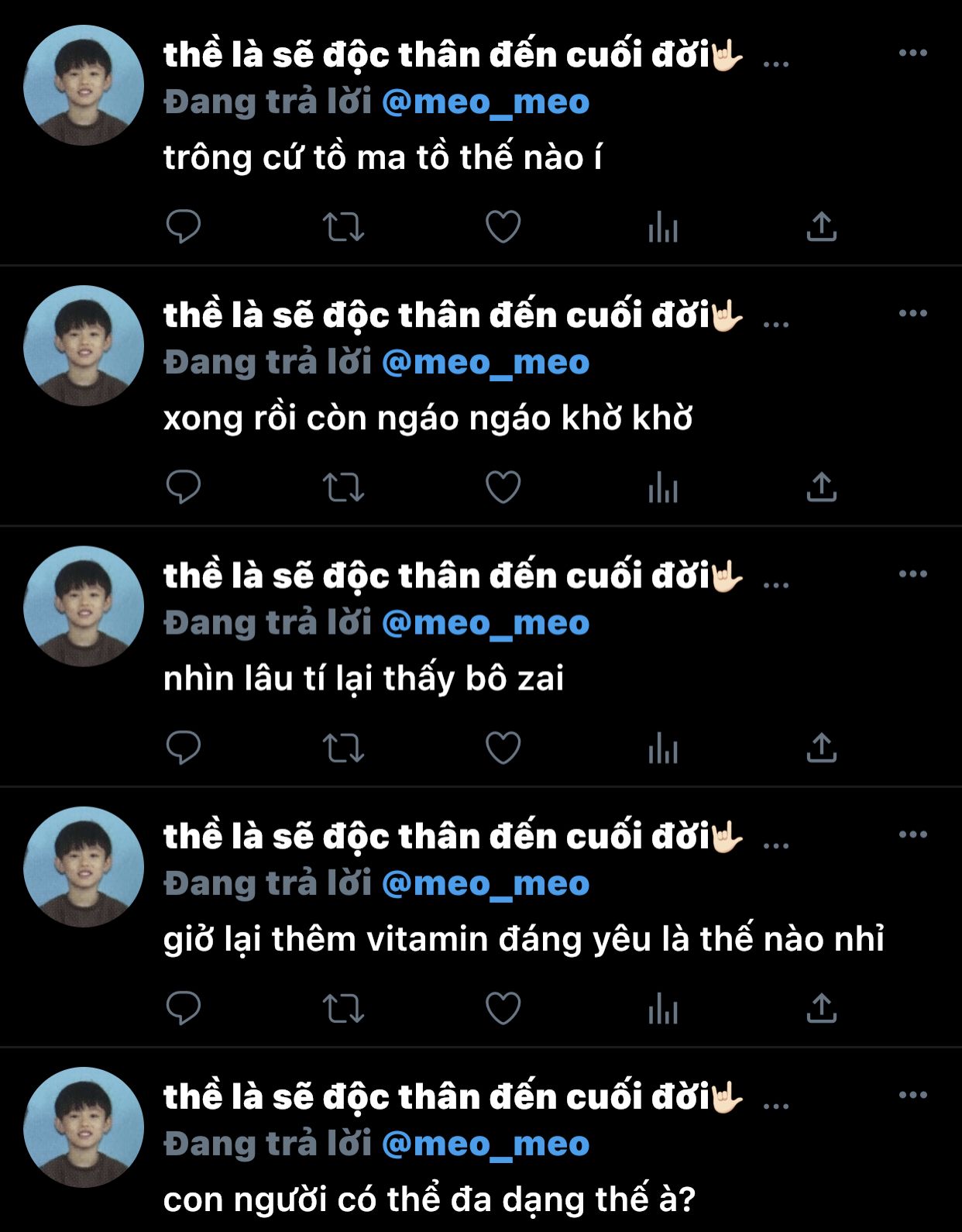Image resolution: width=962 pixels, height=1232 pixels.
Task: Reply to the tweet "nhìn lâu tí lại thấy bô zai"
Action: point(184,748)
